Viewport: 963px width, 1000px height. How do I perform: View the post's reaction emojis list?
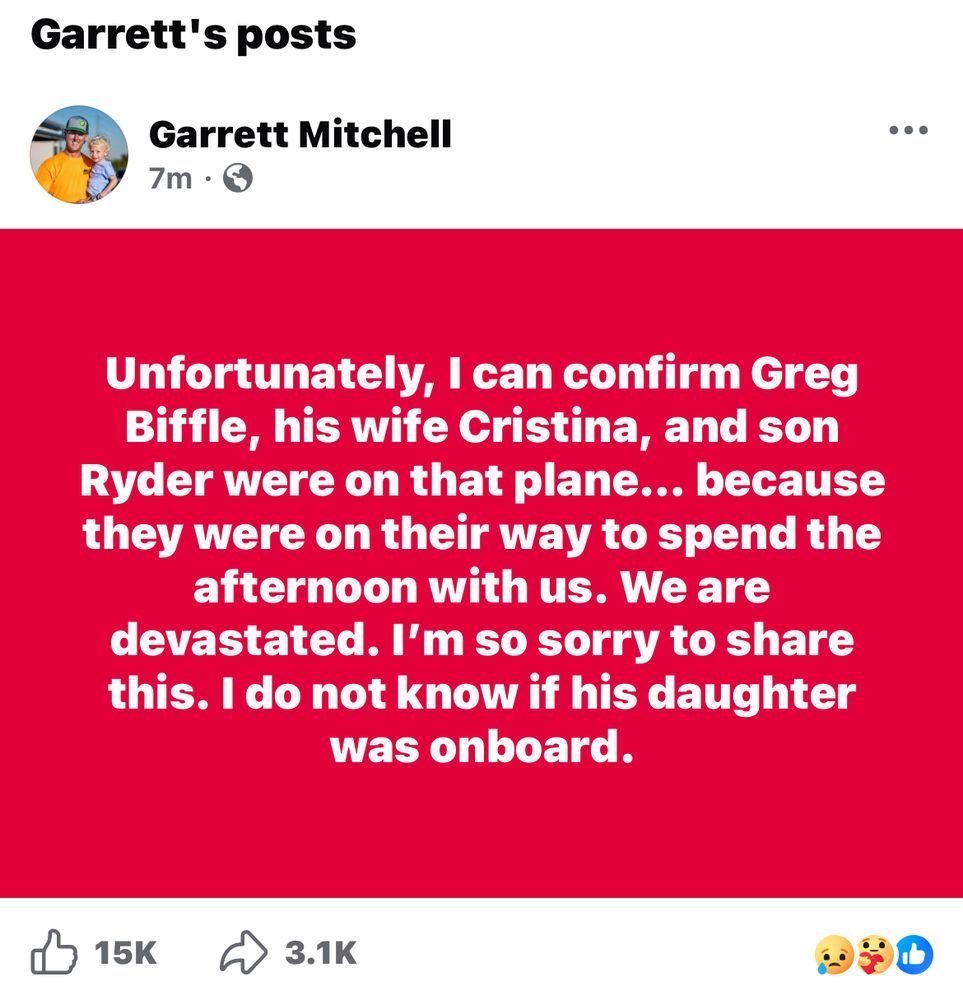point(874,955)
